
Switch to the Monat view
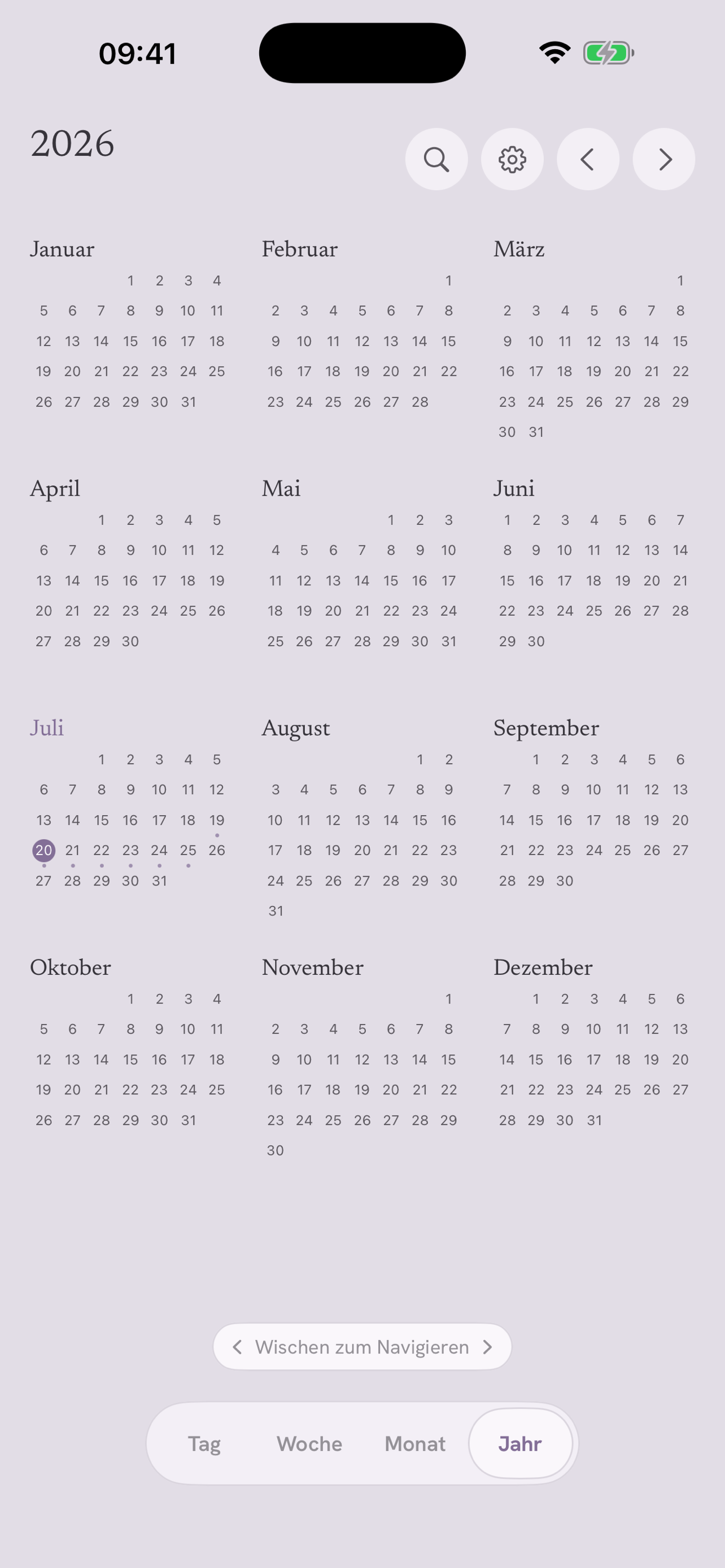[415, 1444]
